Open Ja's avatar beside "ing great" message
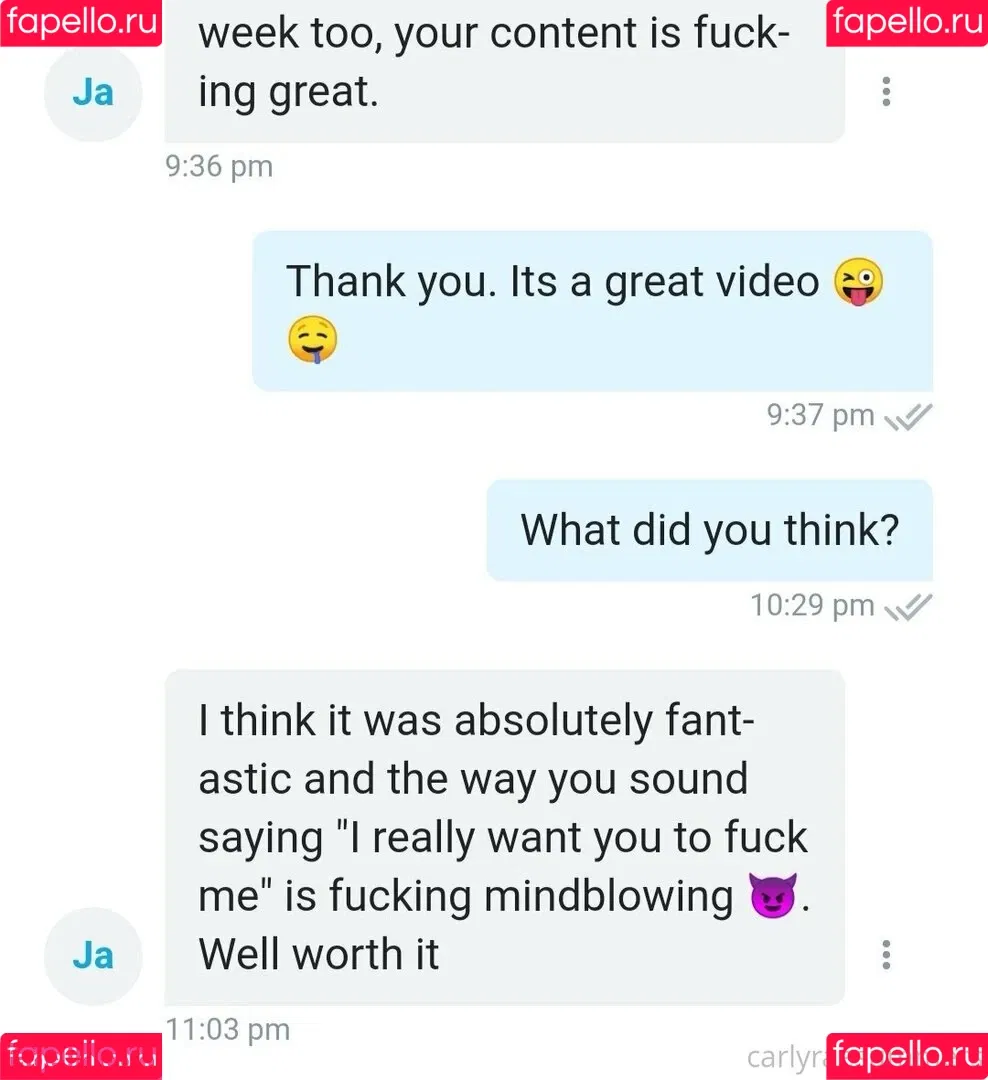 [93, 93]
